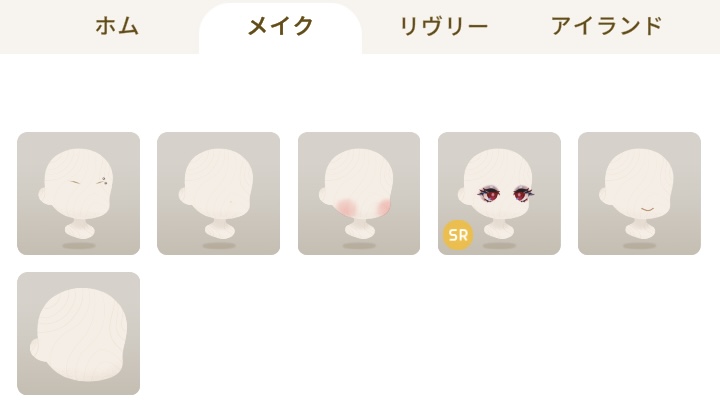Apply the pink blush cheeks makeup
The image size is (720, 412).
[x=359, y=193]
